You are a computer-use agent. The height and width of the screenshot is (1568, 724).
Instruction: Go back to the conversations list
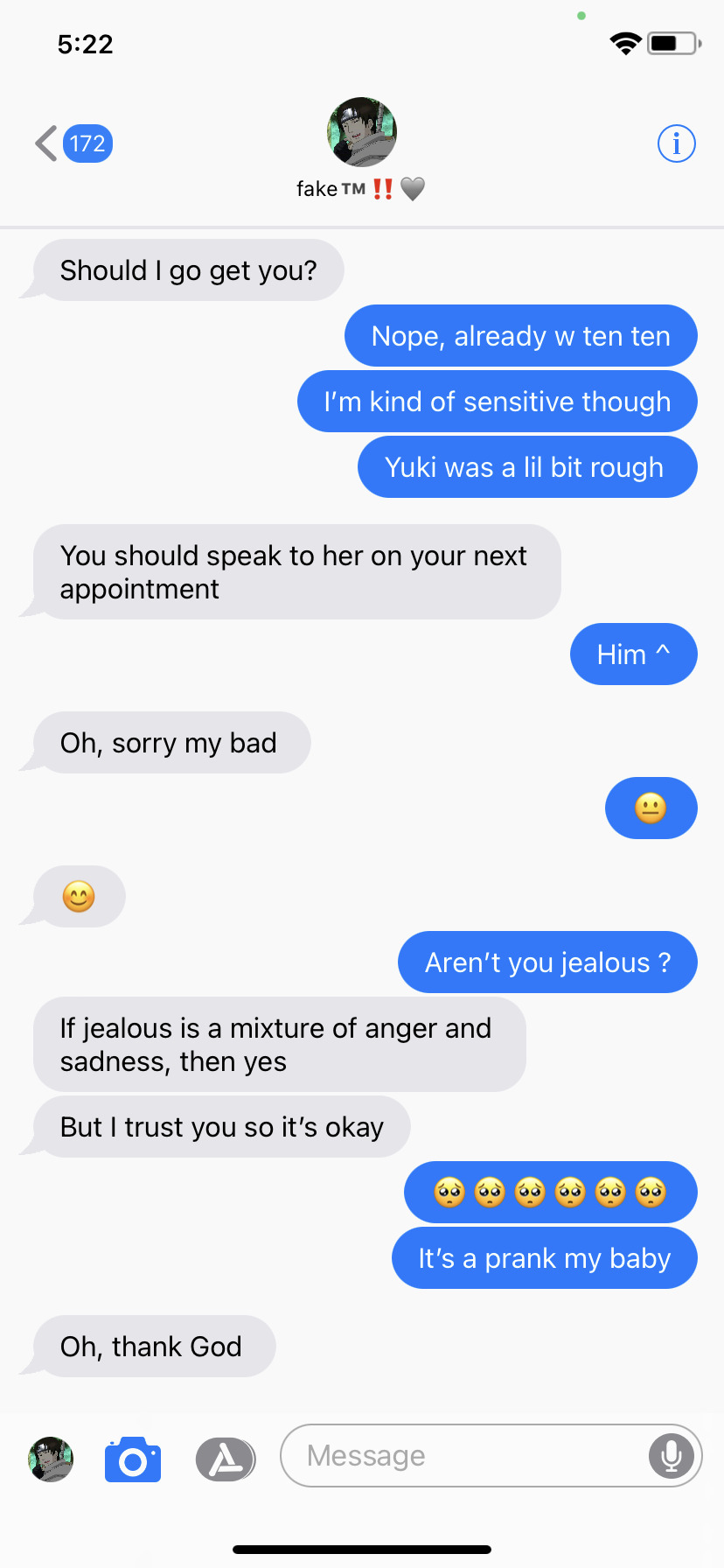tap(72, 143)
